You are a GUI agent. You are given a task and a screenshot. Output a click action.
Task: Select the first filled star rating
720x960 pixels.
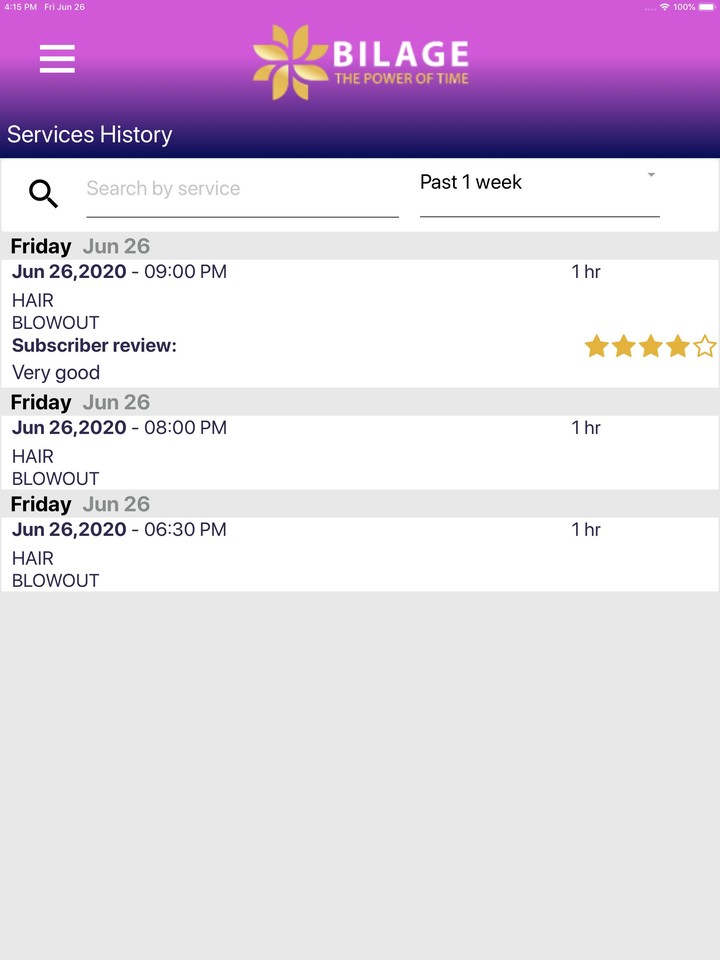595,347
